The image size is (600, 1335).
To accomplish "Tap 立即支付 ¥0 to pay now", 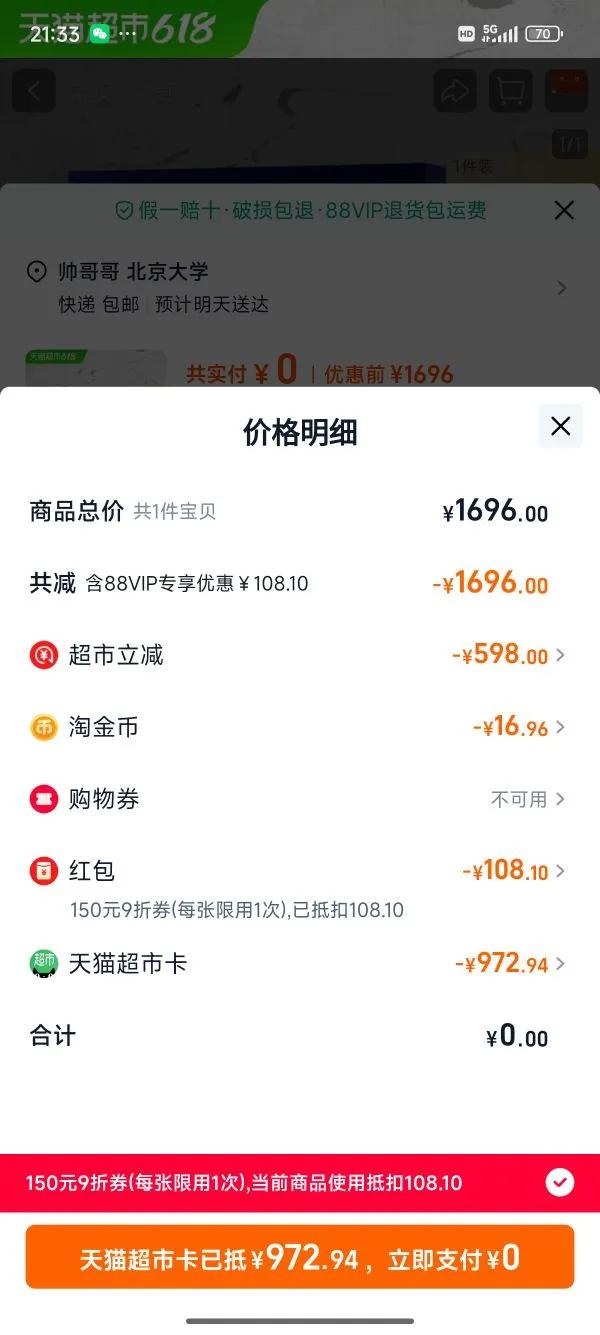I will pos(300,1257).
